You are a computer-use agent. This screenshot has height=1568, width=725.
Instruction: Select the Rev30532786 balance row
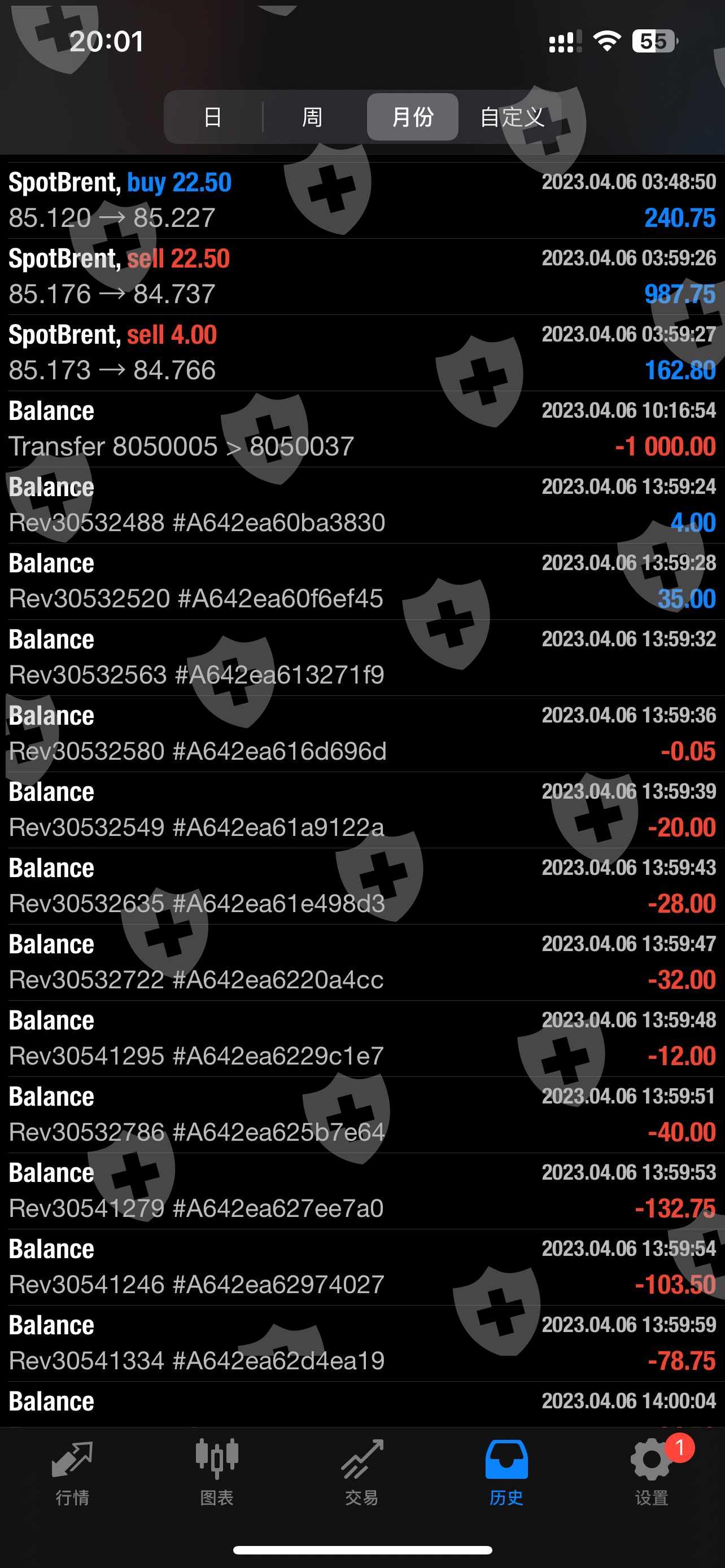362,1115
